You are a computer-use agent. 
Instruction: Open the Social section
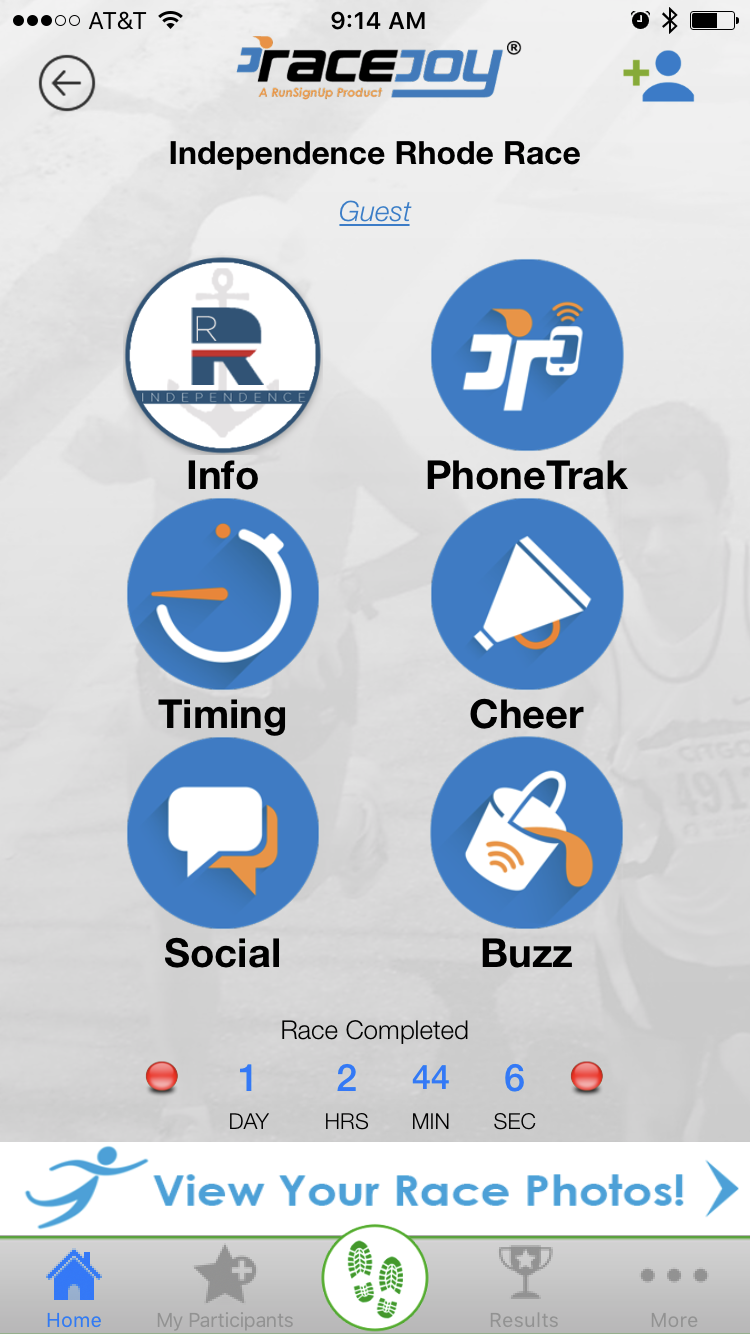222,833
